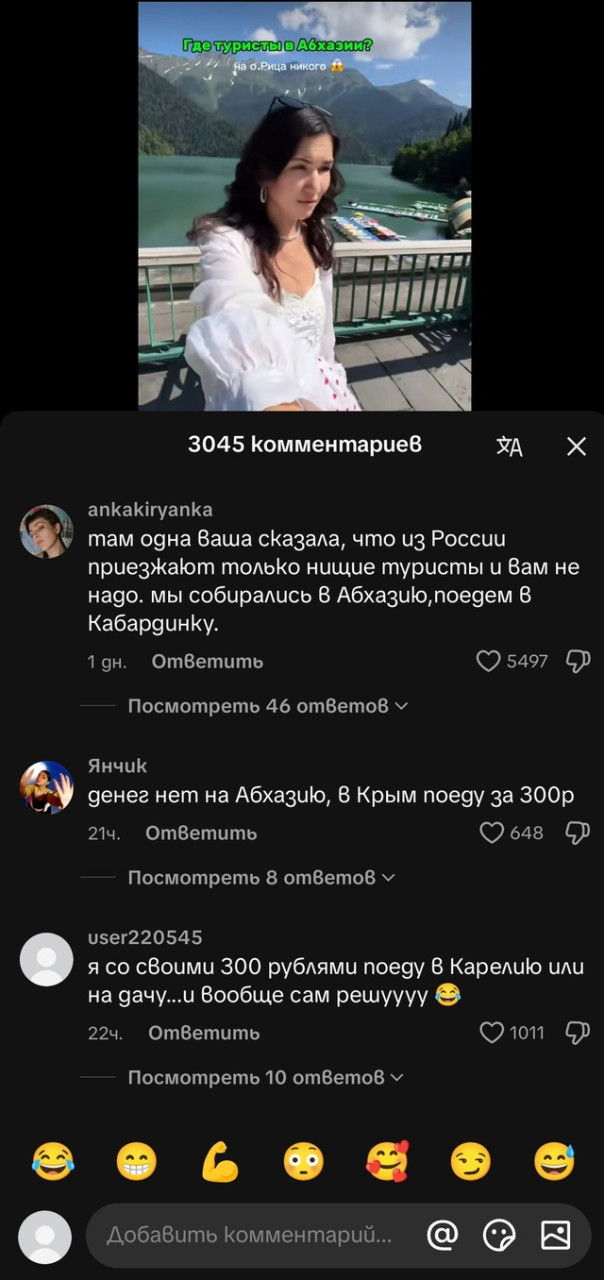Insert the flexed biceps emoji

point(220,1162)
